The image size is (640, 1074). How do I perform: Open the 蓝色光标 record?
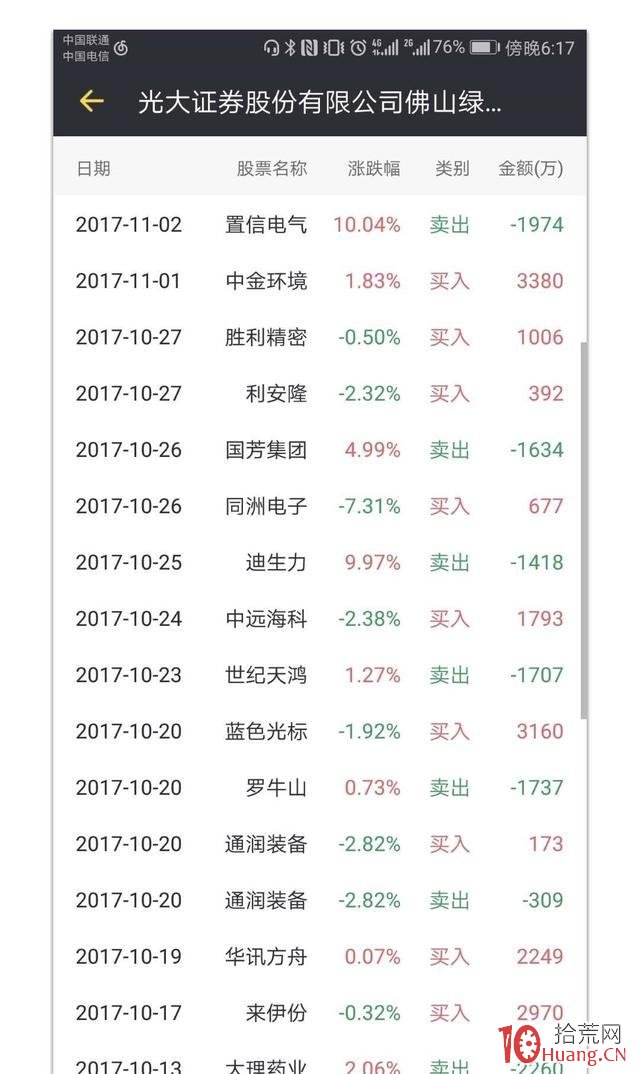point(319,731)
